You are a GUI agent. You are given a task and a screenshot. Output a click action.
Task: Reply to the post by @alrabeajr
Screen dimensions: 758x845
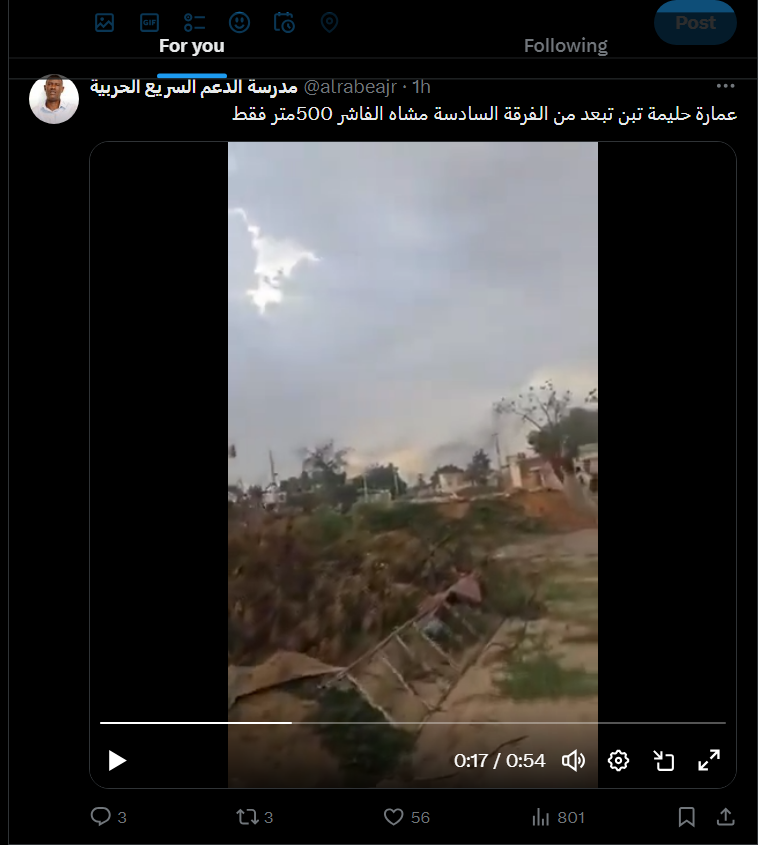[x=101, y=817]
